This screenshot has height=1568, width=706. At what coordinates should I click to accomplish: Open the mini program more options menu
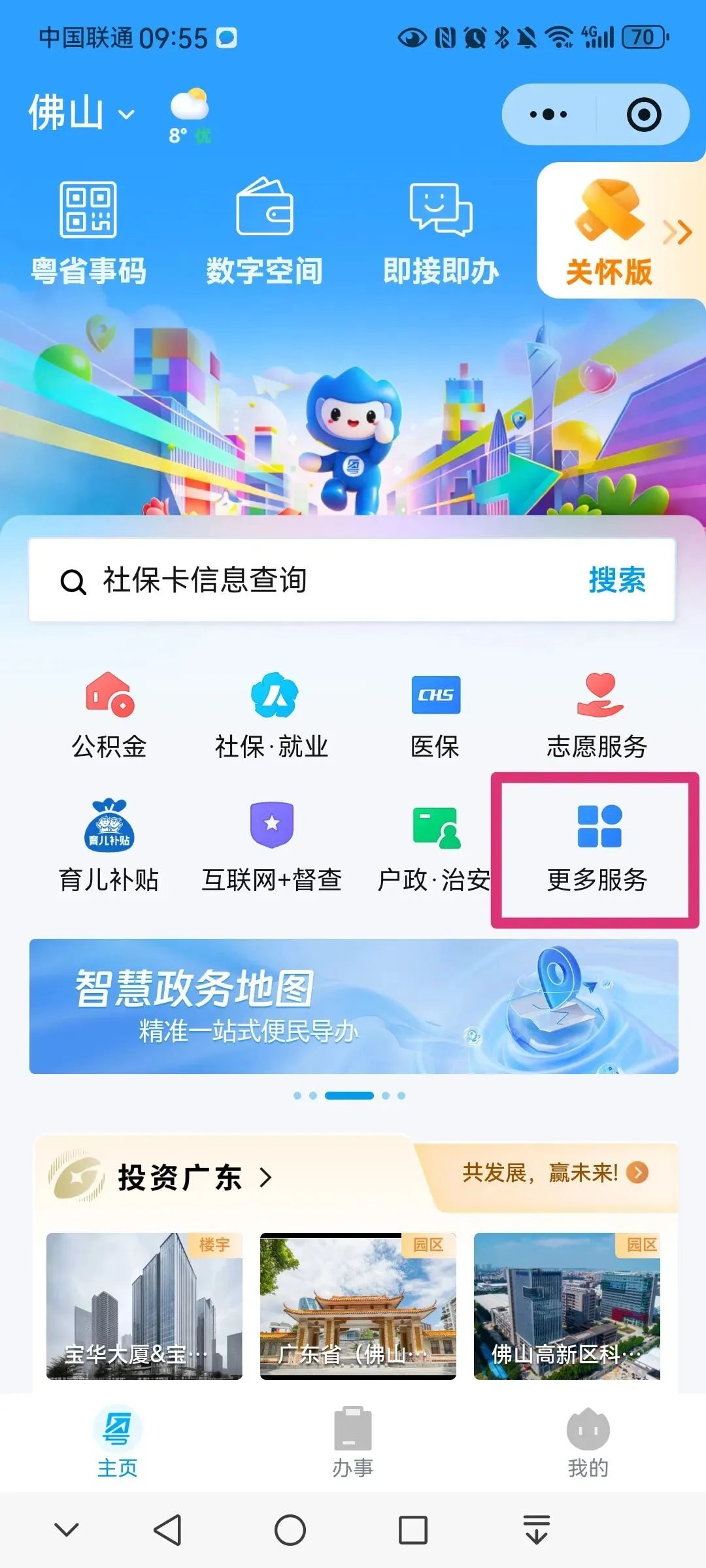tap(548, 115)
